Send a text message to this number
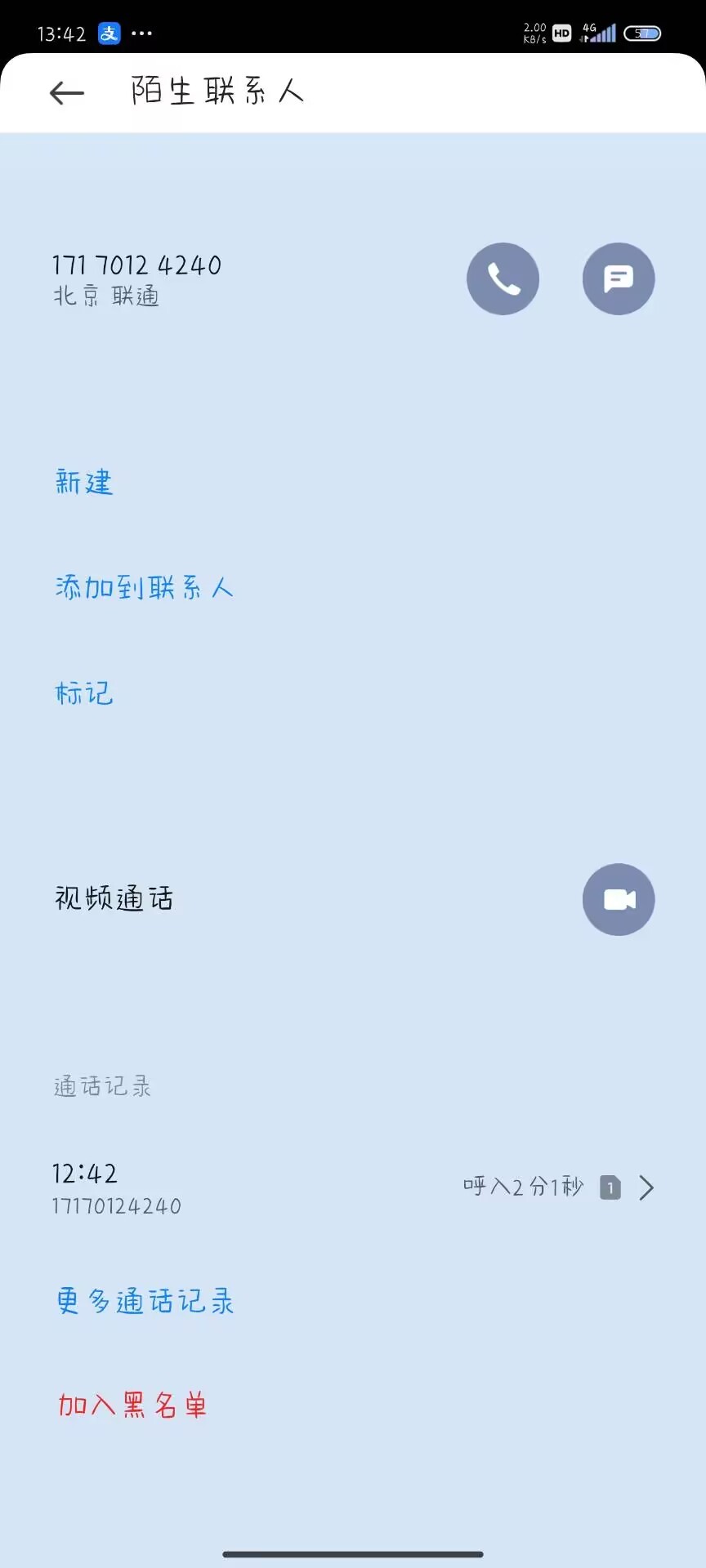The width and height of the screenshot is (706, 1568). tap(618, 279)
